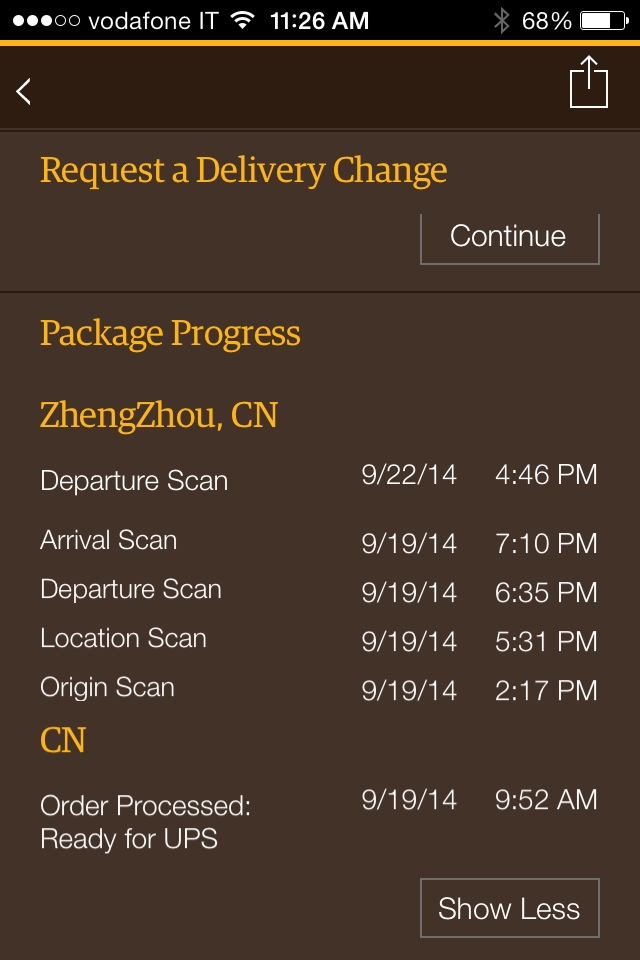Tap Continue to request delivery change
Viewport: 640px width, 960px height.
coord(510,238)
